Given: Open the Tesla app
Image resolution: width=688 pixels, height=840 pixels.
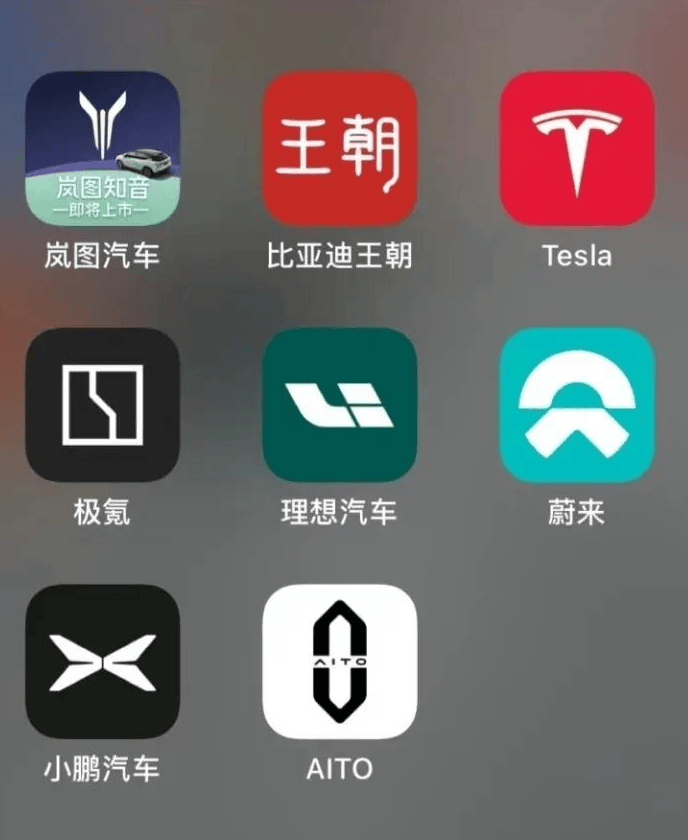Looking at the screenshot, I should (x=577, y=148).
